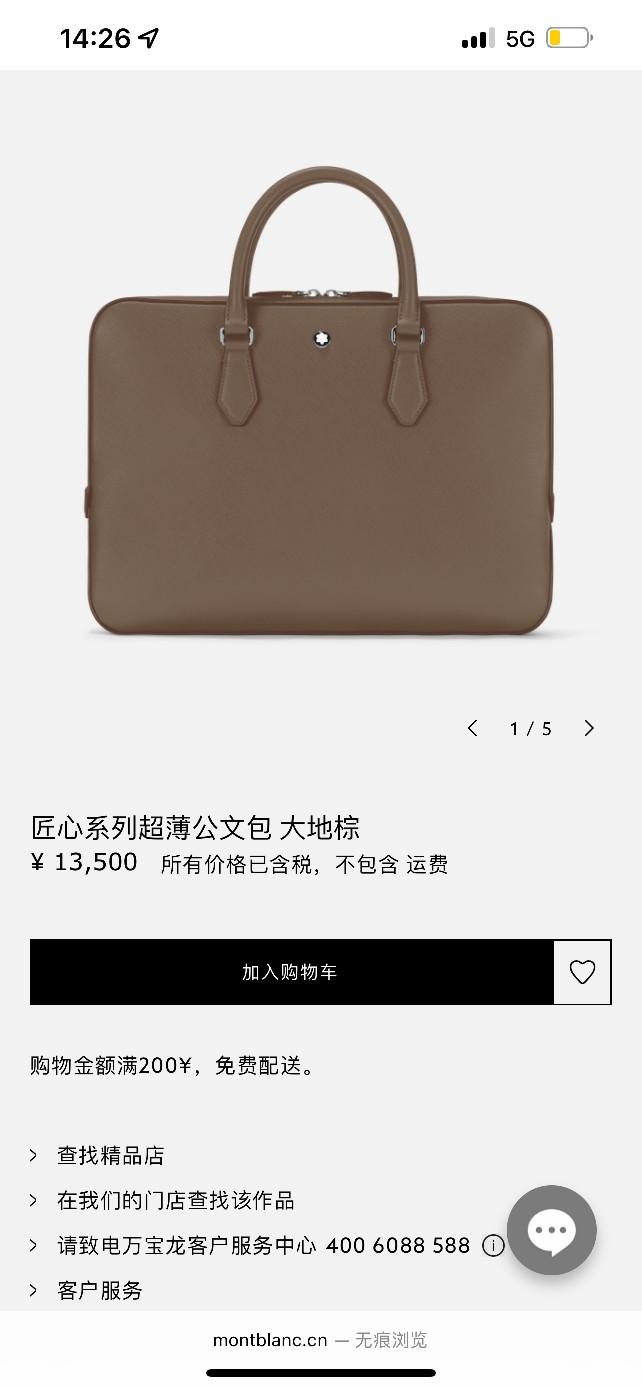The height and width of the screenshot is (1389, 642).
Task: Open 客户服务
Action: click(x=100, y=1290)
